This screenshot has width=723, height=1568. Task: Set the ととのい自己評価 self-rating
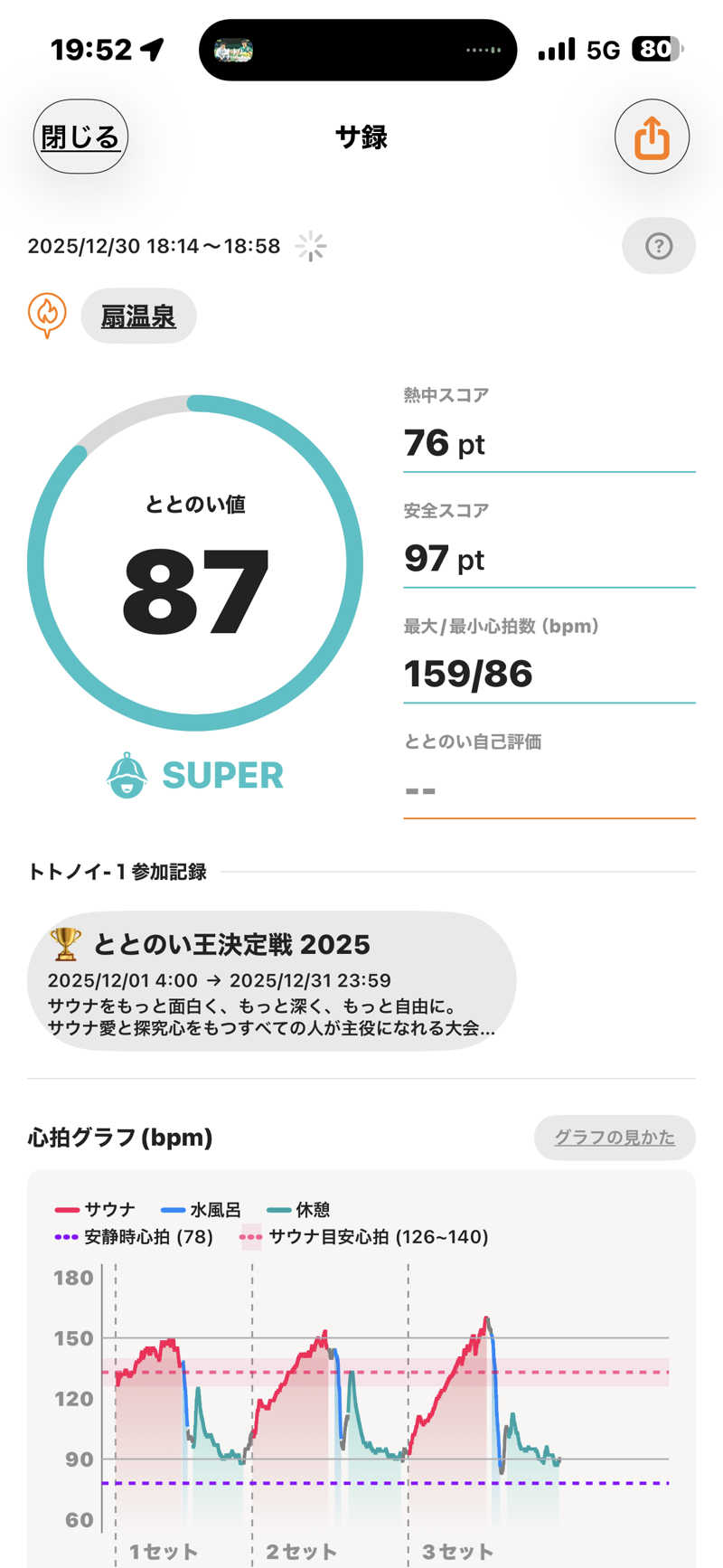549,790
